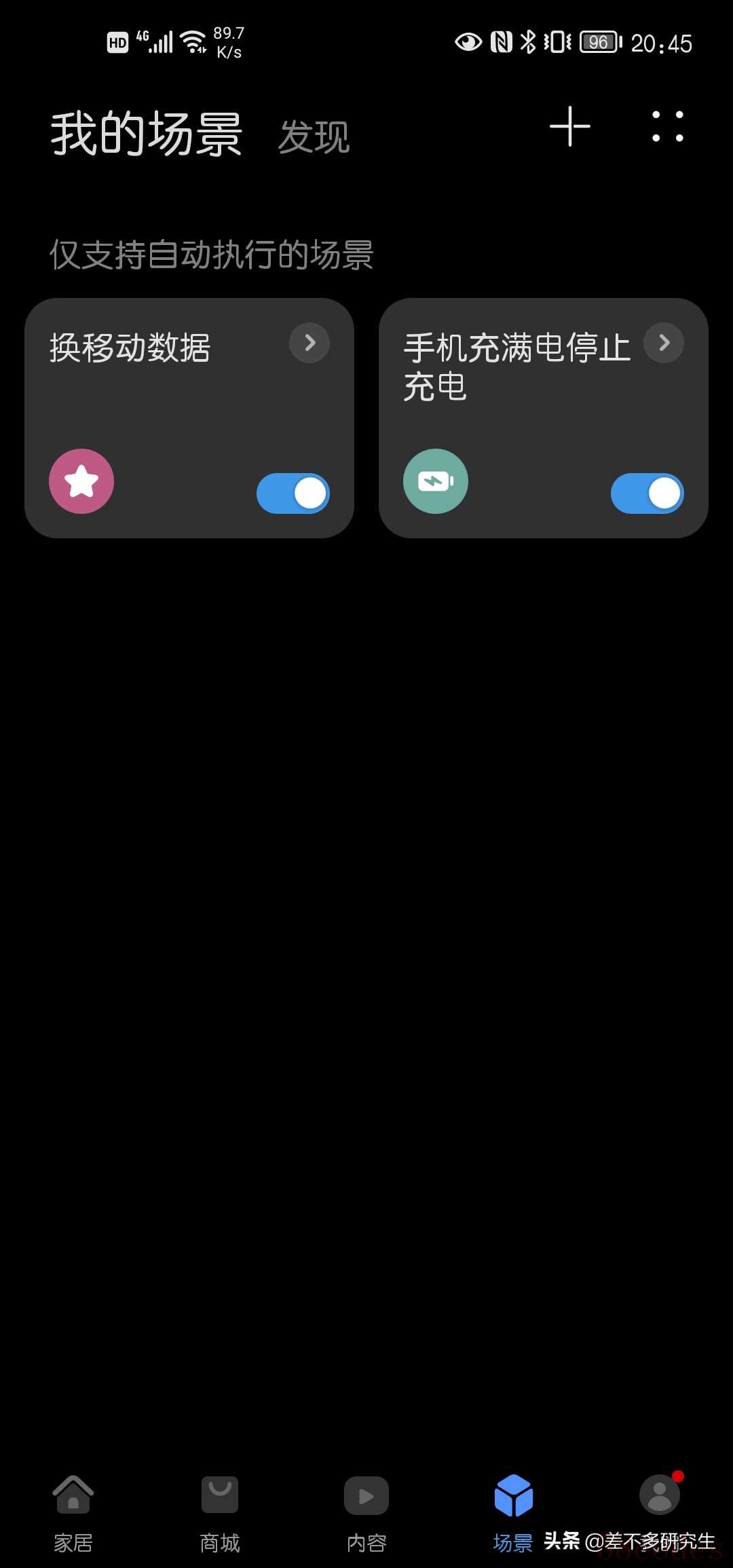The width and height of the screenshot is (733, 1568).
Task: Select the 我的场景 tab
Action: coord(146,134)
